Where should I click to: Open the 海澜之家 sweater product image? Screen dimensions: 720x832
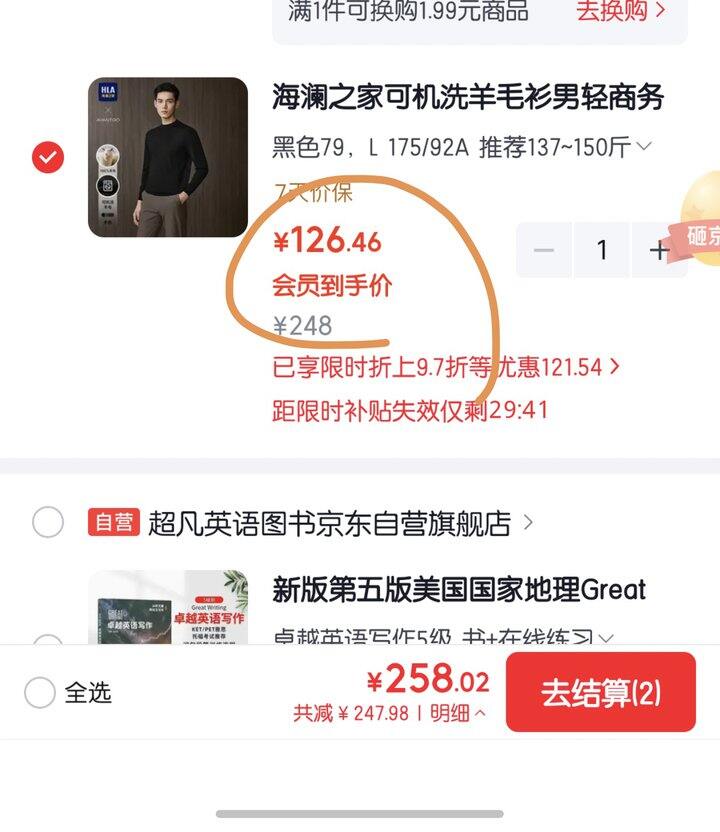pyautogui.click(x=168, y=157)
